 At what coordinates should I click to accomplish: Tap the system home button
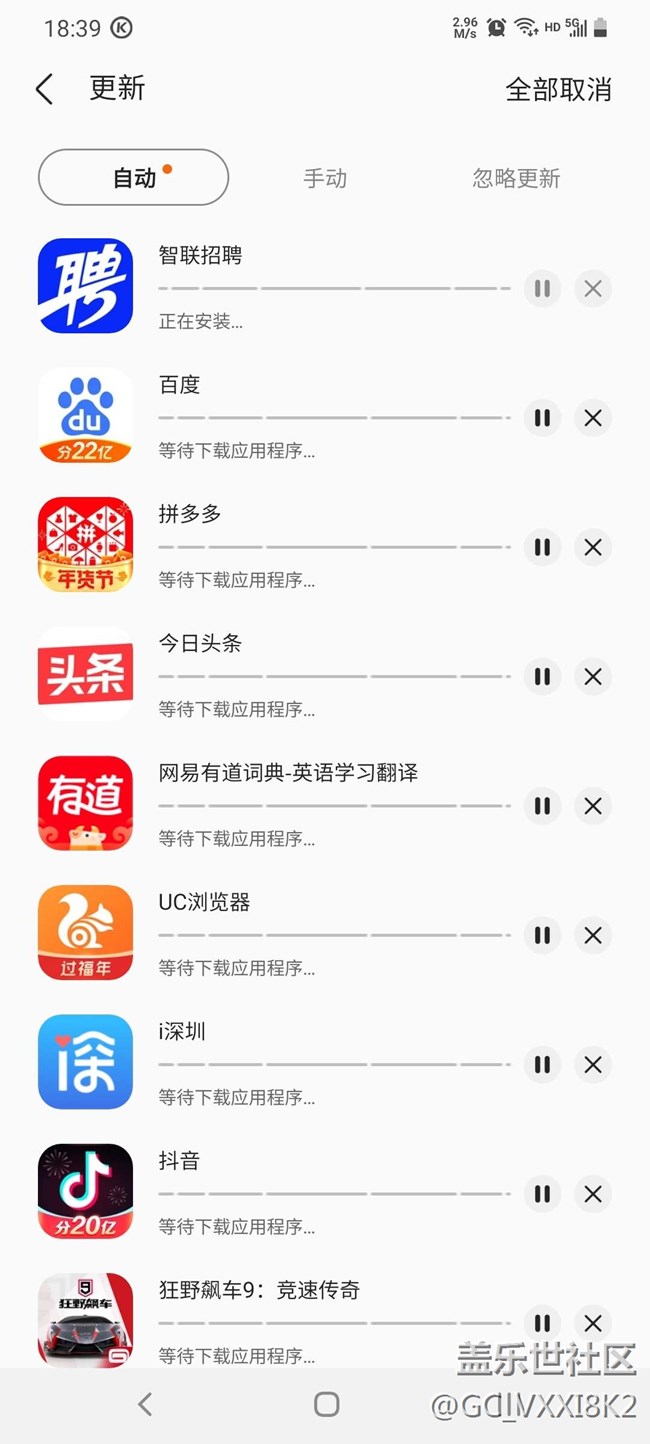326,1404
